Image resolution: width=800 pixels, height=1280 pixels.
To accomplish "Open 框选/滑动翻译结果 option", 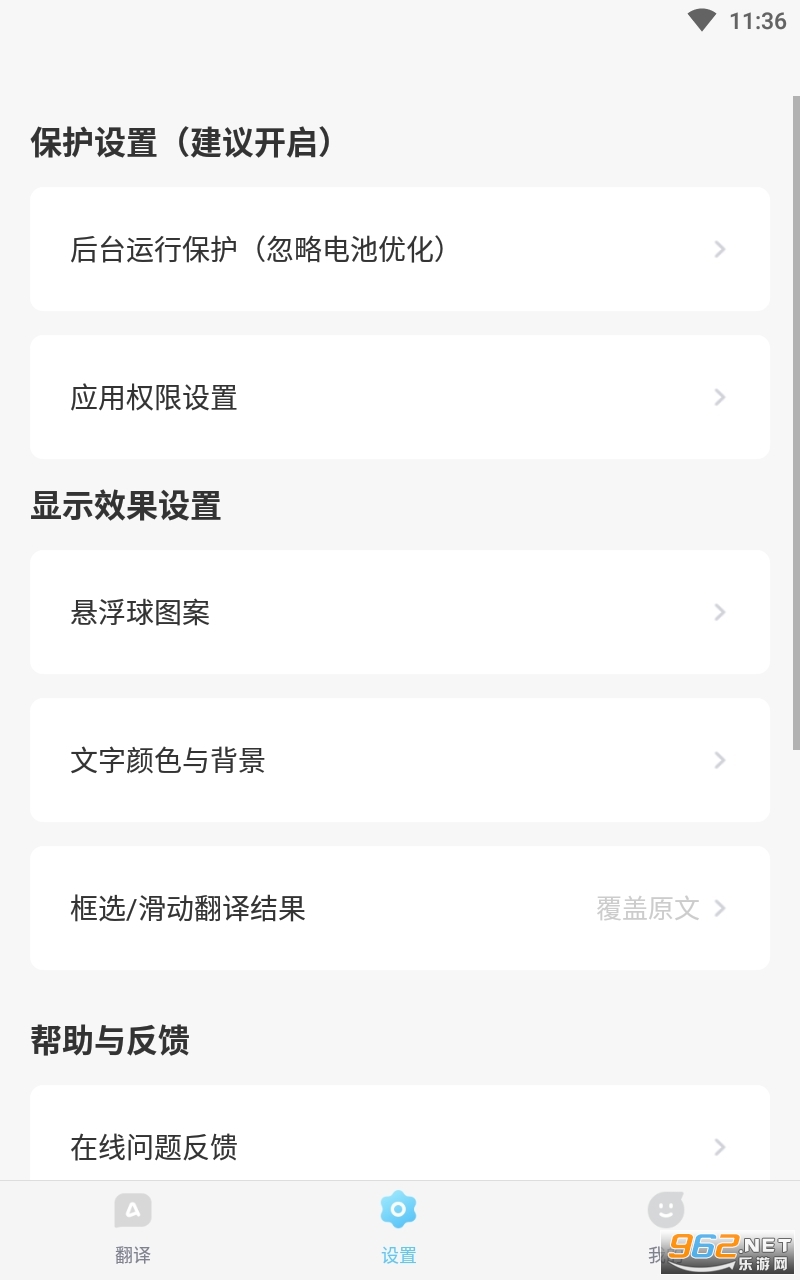I will (400, 908).
